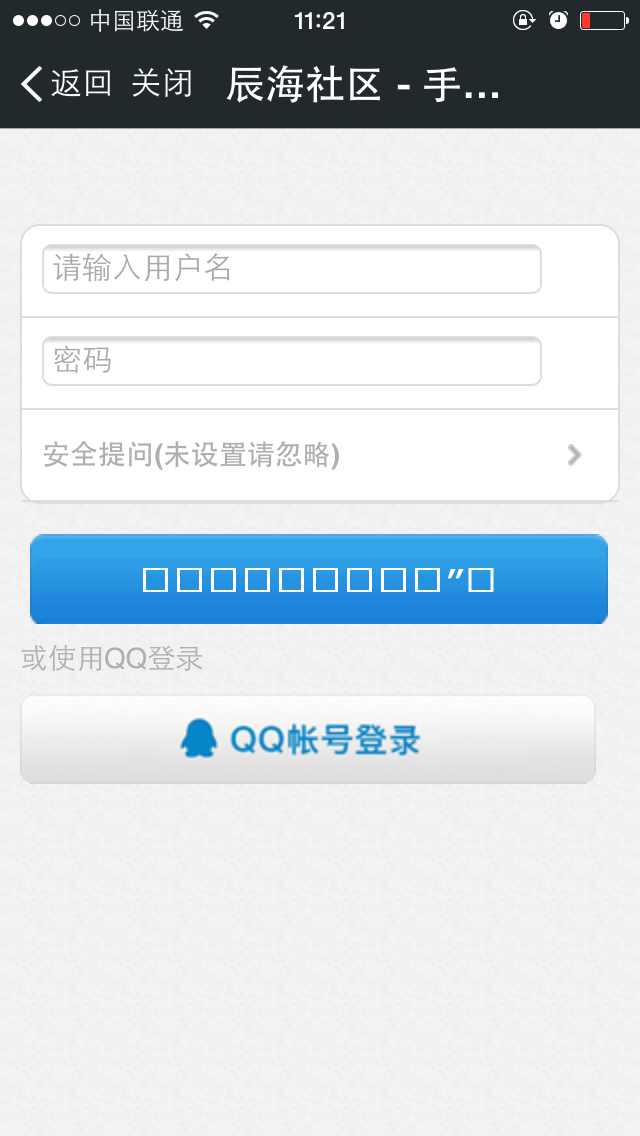Close the page with 关闭
The height and width of the screenshot is (1136, 640).
coord(161,84)
